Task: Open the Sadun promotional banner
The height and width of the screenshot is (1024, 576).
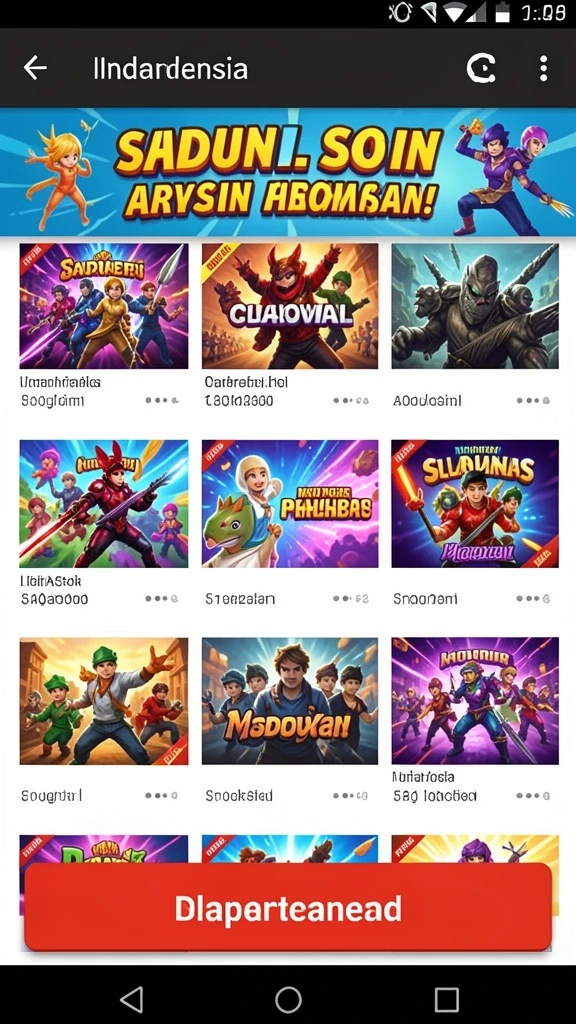Action: click(288, 172)
